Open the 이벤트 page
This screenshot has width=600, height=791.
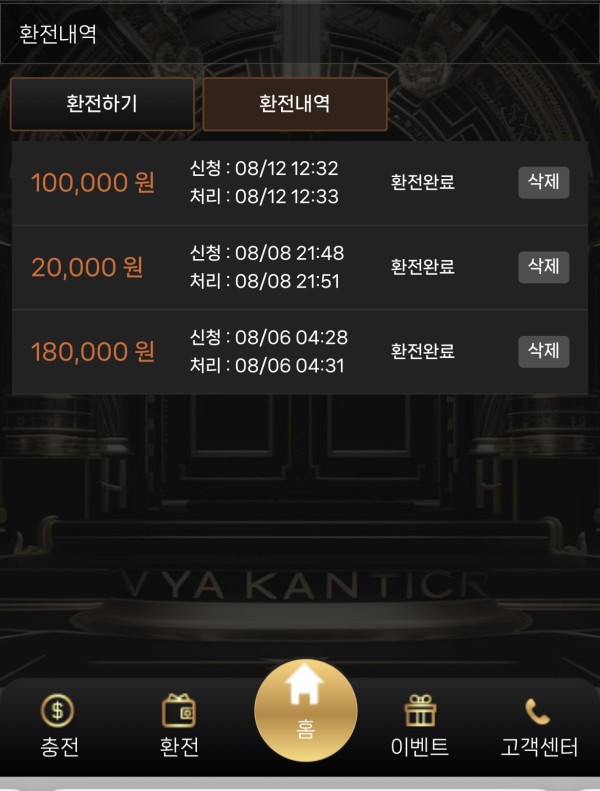[x=419, y=727]
